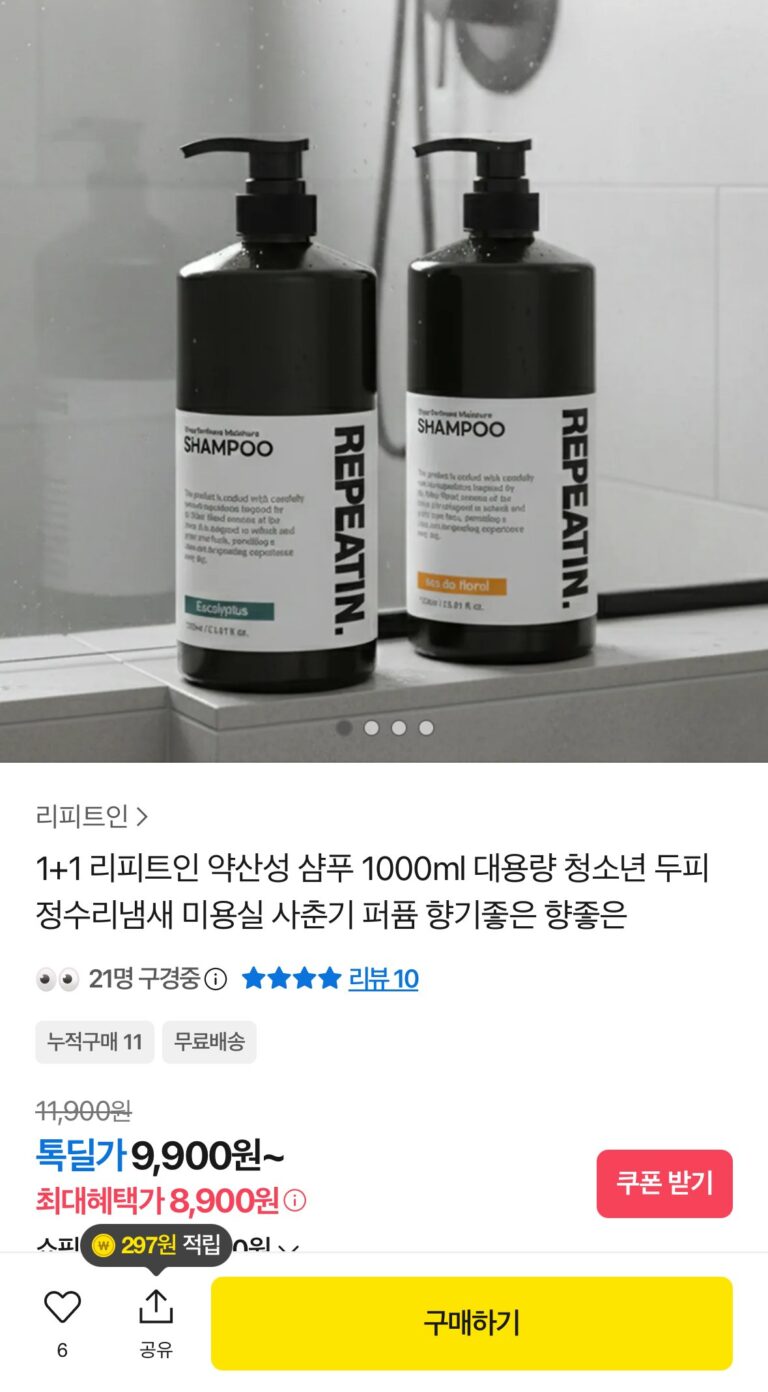Screen dimensions: 768x1392
Task: Share this product via 공유
Action: 156,1322
